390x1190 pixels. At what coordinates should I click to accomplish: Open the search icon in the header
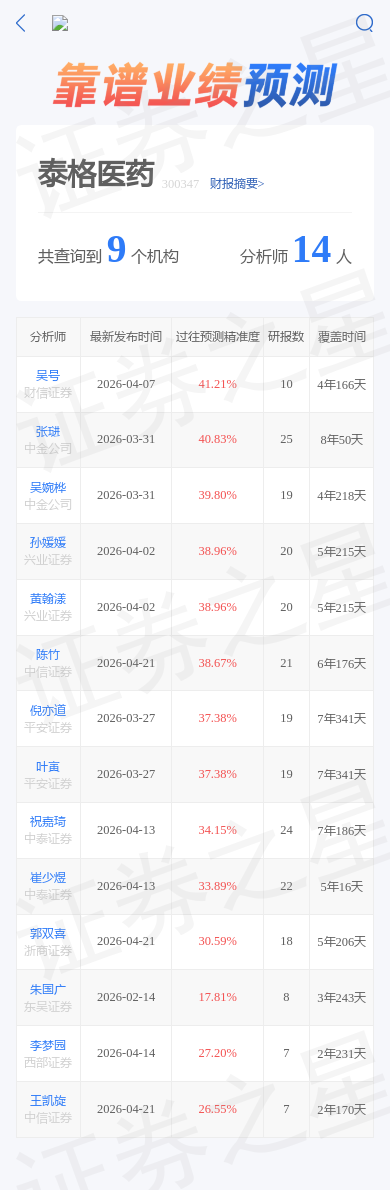pos(364,24)
